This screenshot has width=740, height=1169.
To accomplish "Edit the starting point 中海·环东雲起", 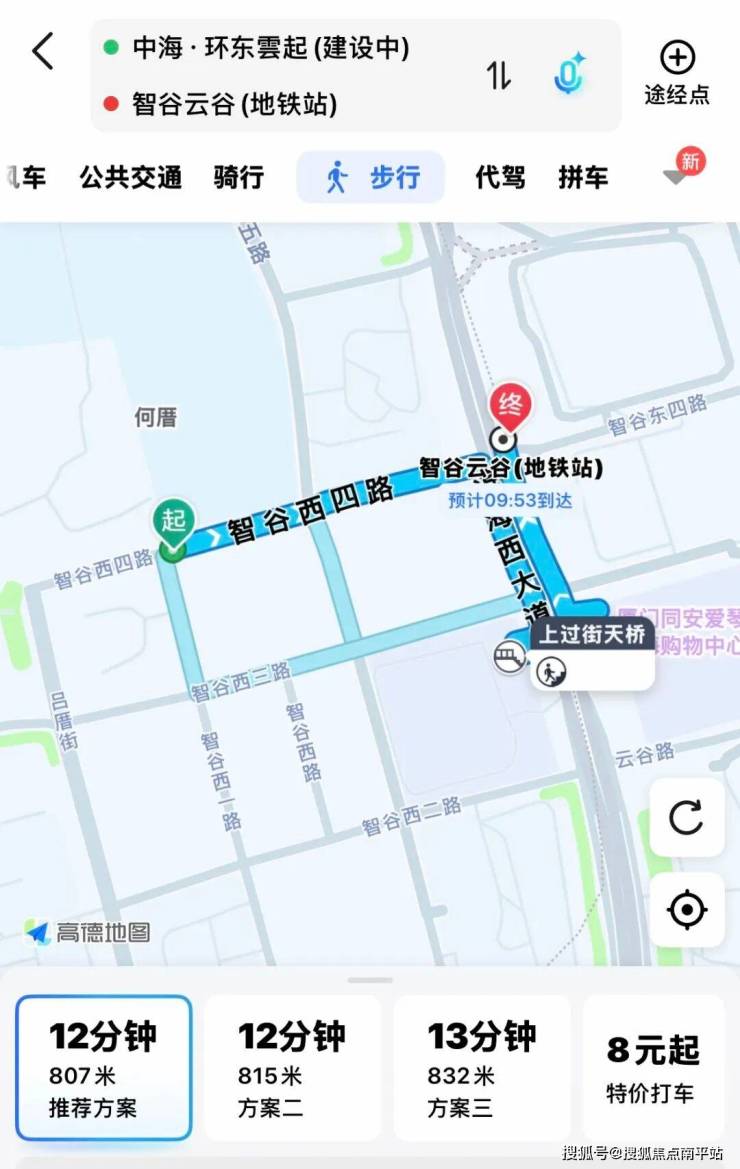I will click(x=270, y=47).
